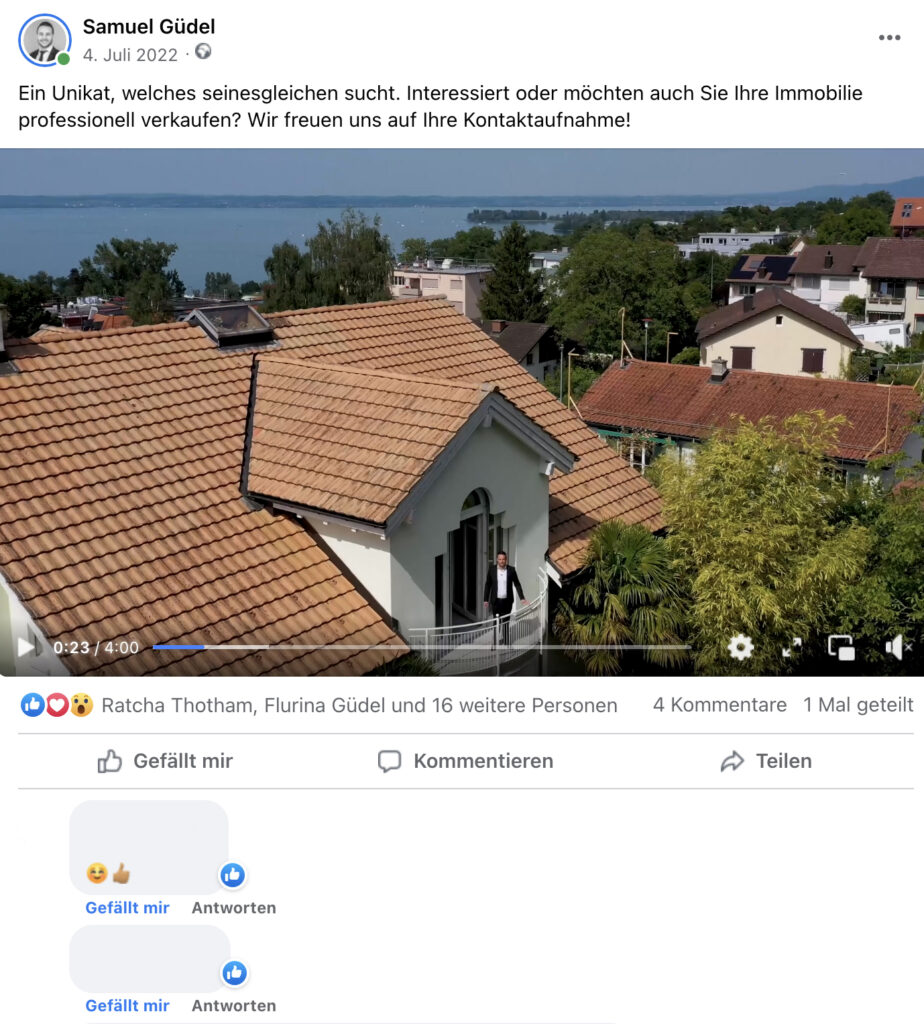Play the video

(x=26, y=648)
